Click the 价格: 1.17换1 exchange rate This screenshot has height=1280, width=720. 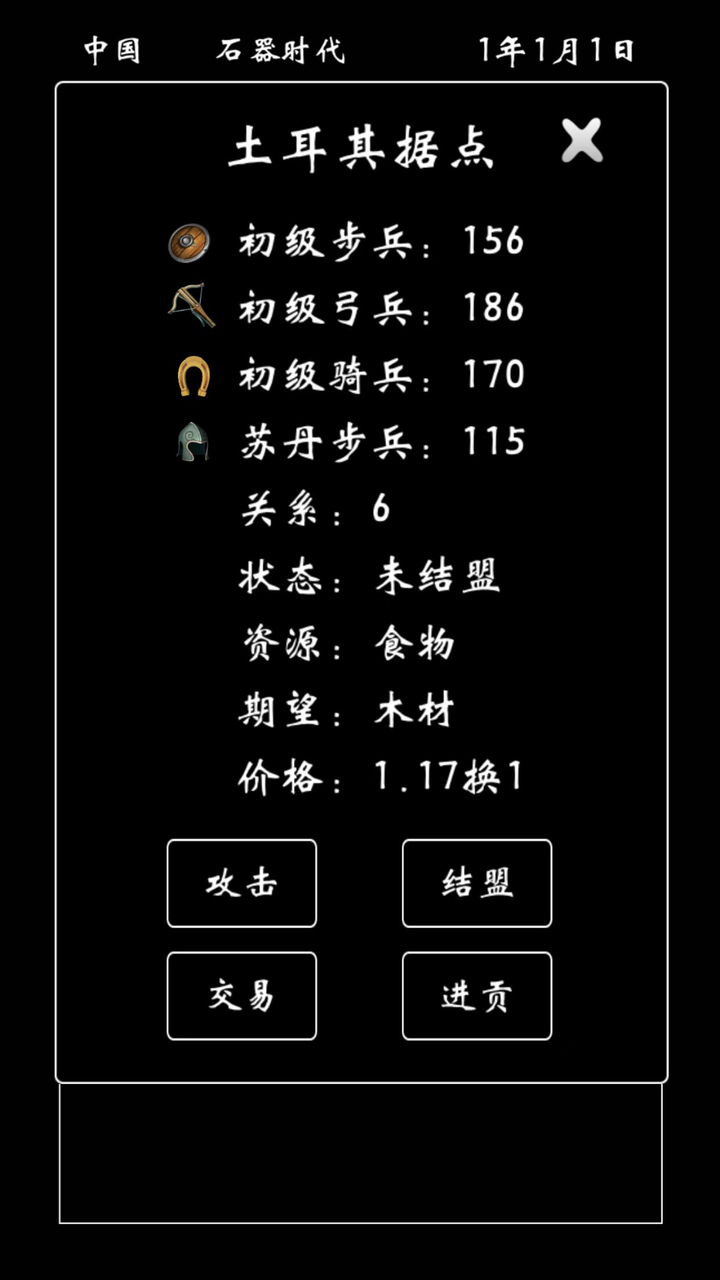tap(385, 778)
